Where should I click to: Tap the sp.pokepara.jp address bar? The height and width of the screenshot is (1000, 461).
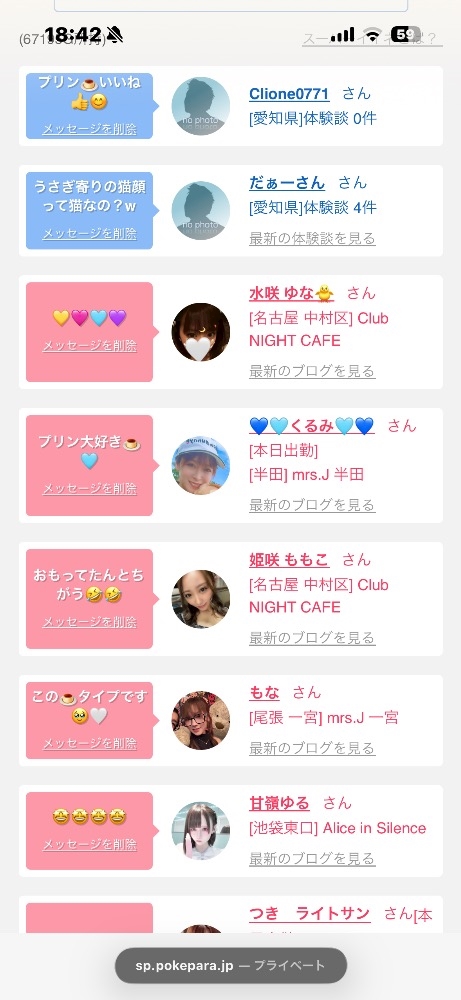(231, 965)
